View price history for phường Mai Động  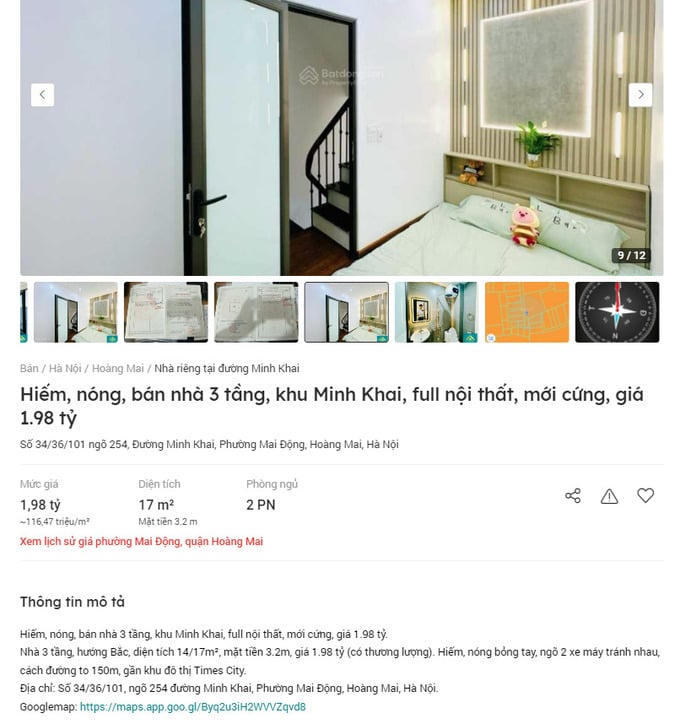pyautogui.click(x=141, y=542)
